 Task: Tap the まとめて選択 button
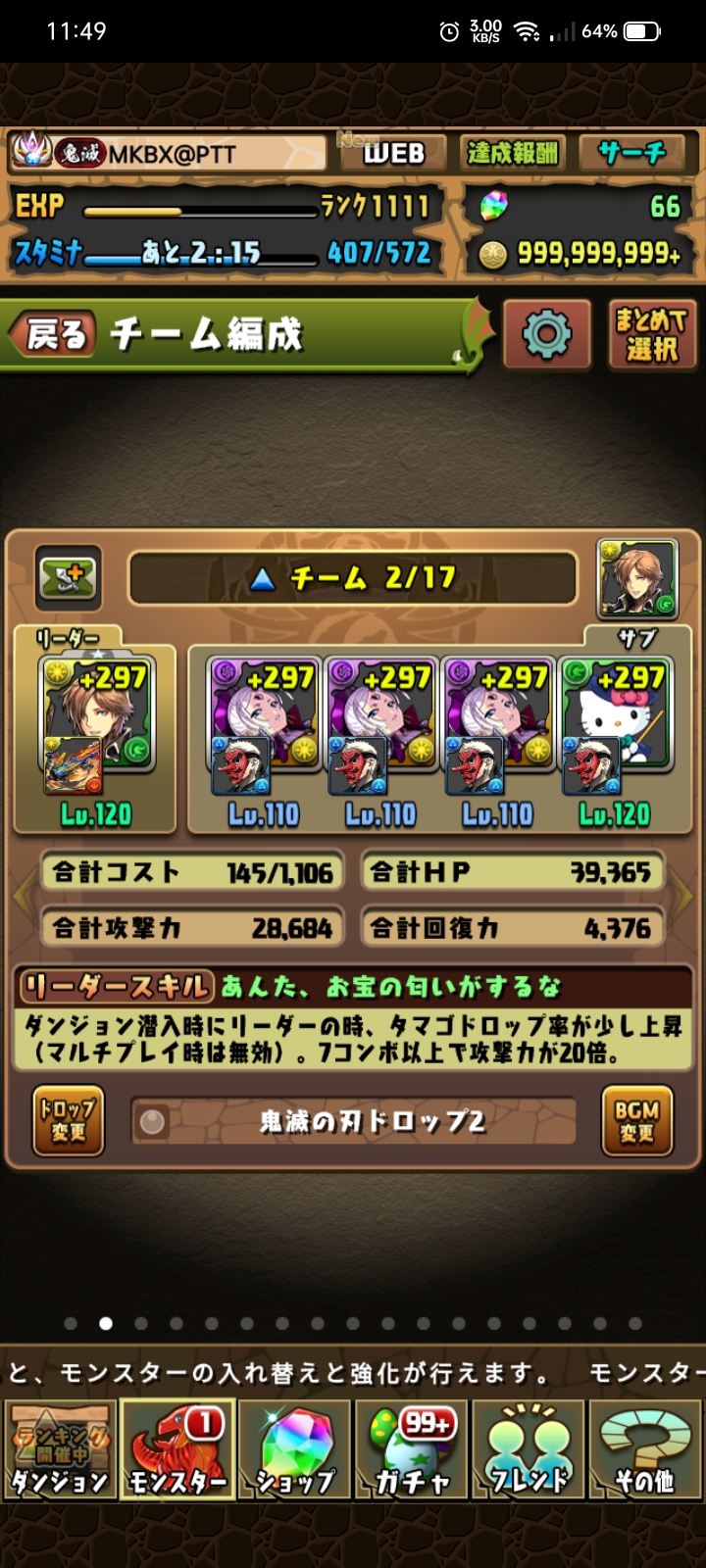tap(651, 335)
